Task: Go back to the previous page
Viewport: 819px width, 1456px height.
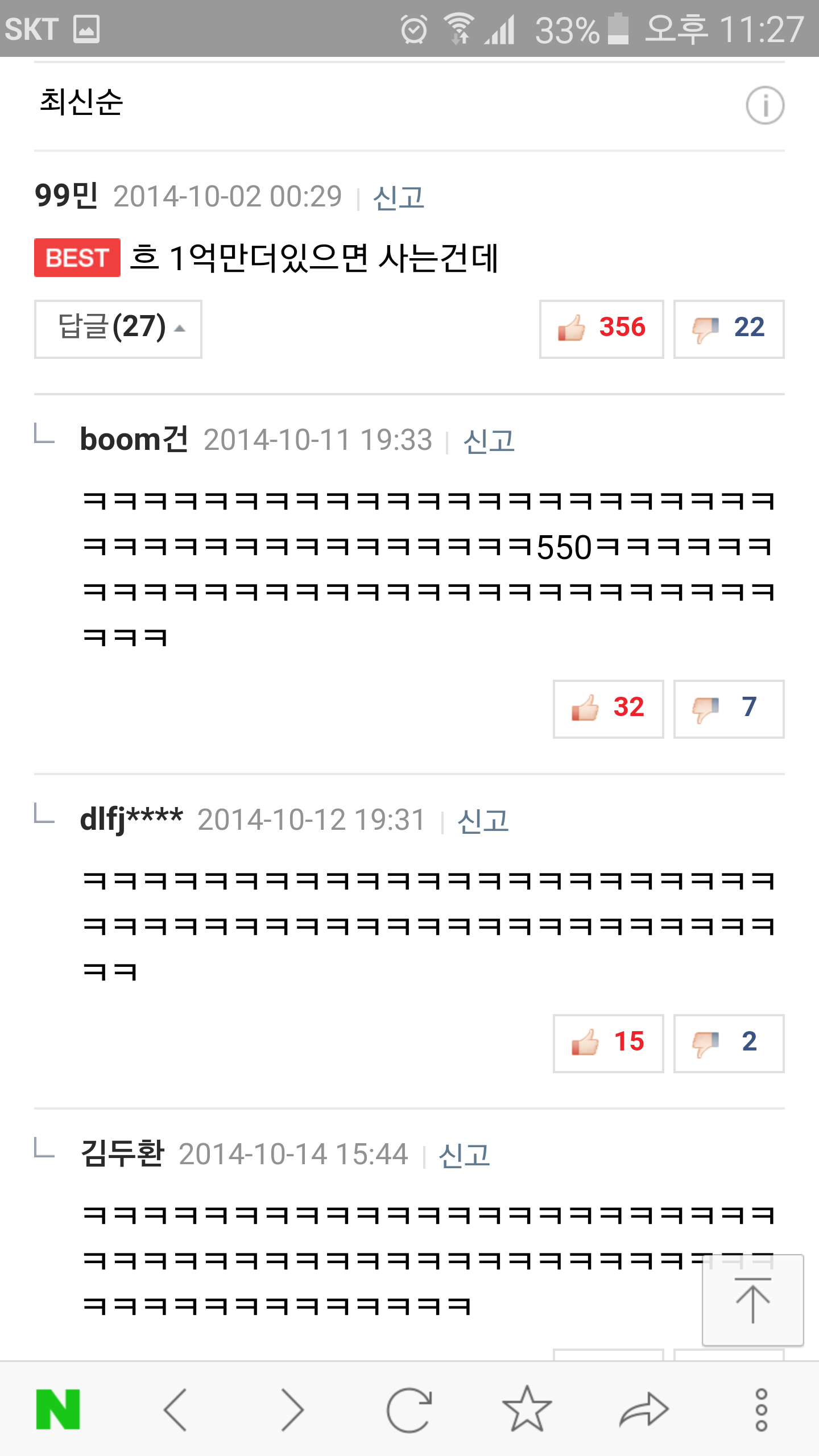Action: pyautogui.click(x=175, y=1409)
